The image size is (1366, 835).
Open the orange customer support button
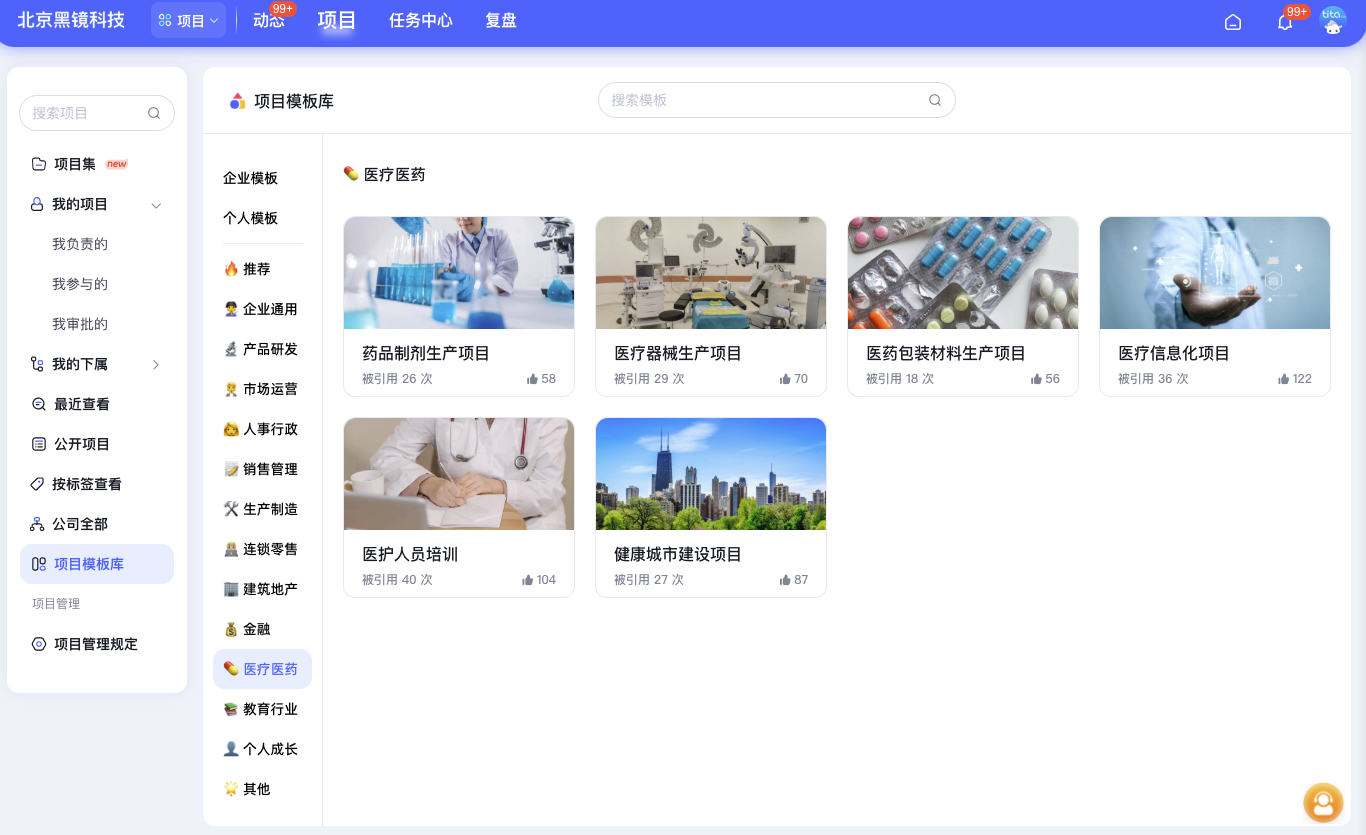pyautogui.click(x=1322, y=802)
